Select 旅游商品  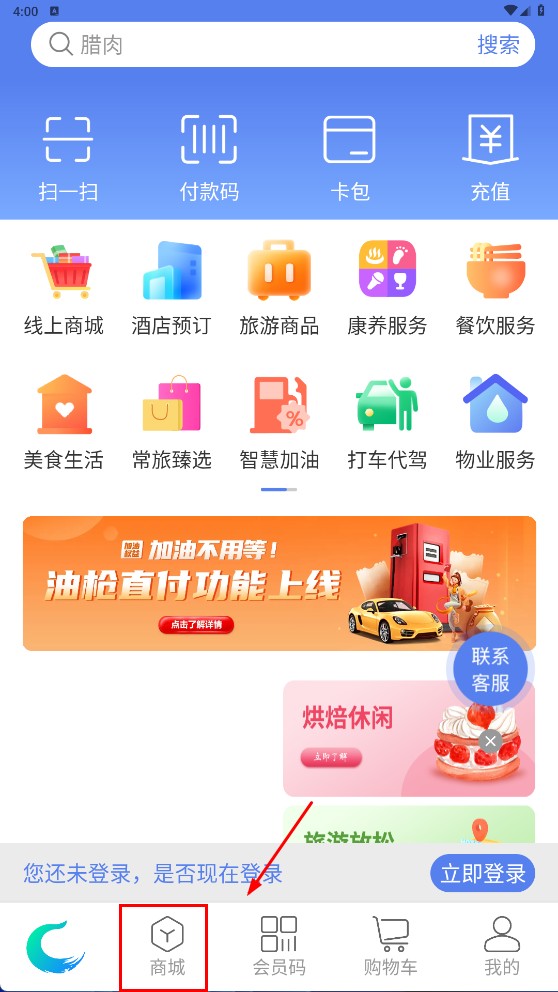(279, 288)
